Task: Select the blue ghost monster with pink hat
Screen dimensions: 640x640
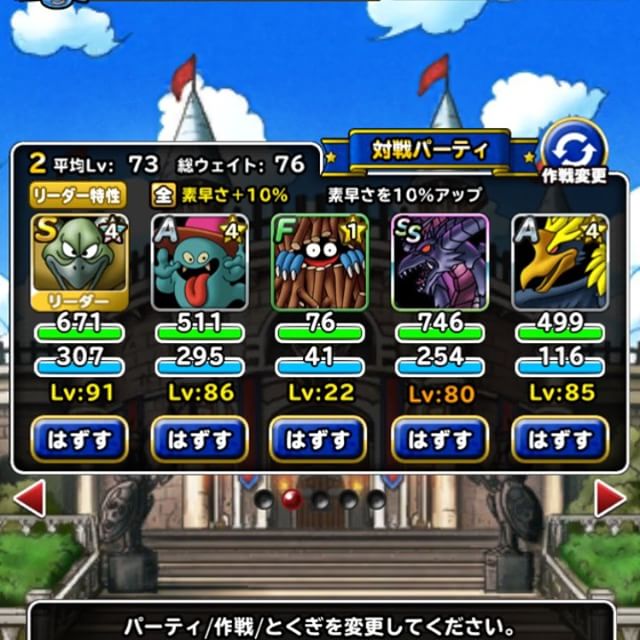Action: tap(200, 260)
